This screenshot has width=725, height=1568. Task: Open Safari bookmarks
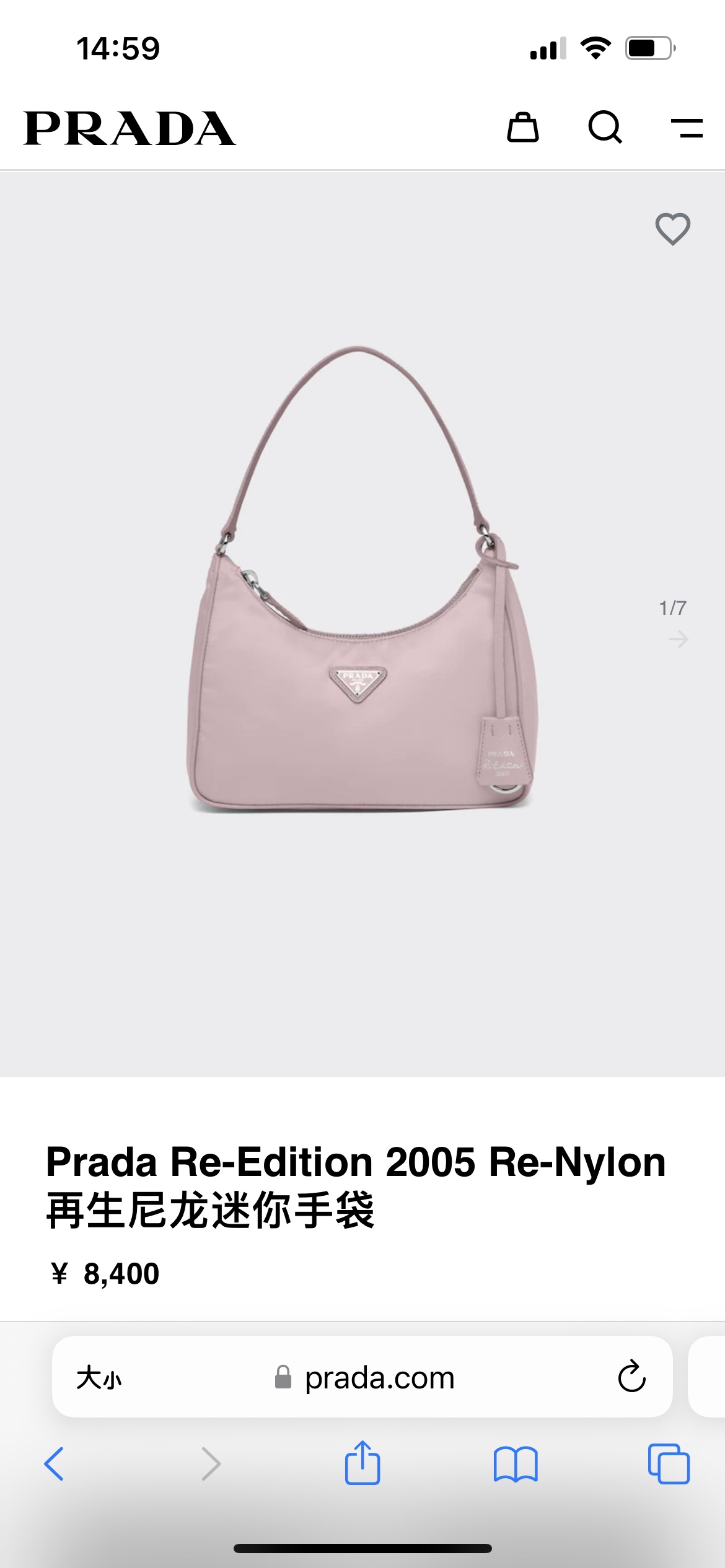[x=516, y=1464]
